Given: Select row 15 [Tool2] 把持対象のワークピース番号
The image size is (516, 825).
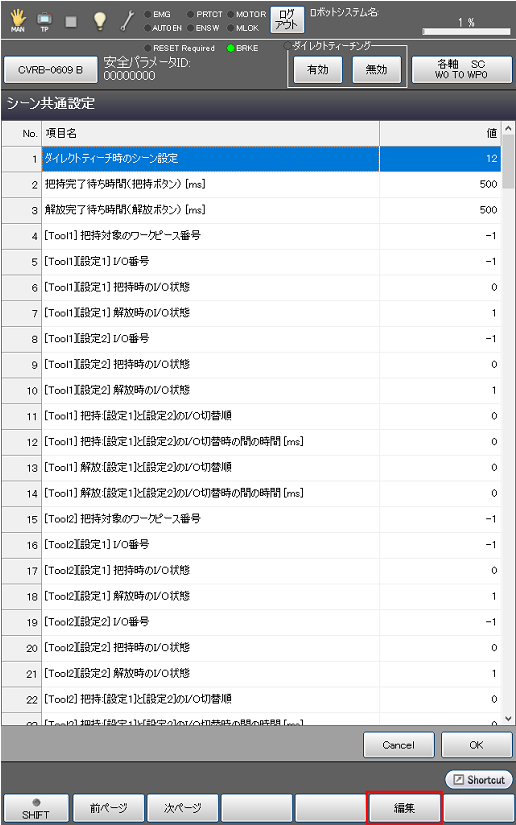Looking at the screenshot, I should pyautogui.click(x=251, y=519).
